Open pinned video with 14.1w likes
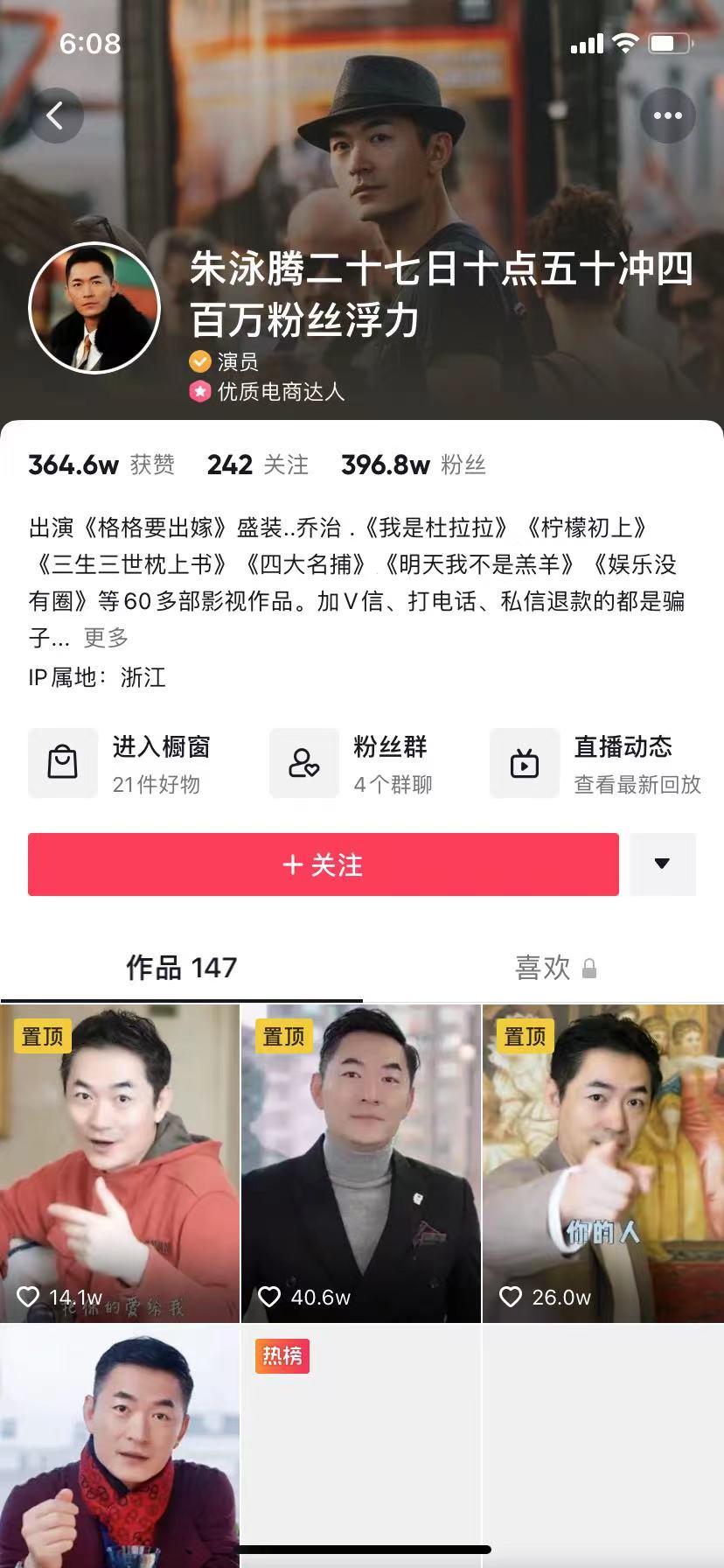Viewport: 724px width, 1568px height. click(120, 1164)
